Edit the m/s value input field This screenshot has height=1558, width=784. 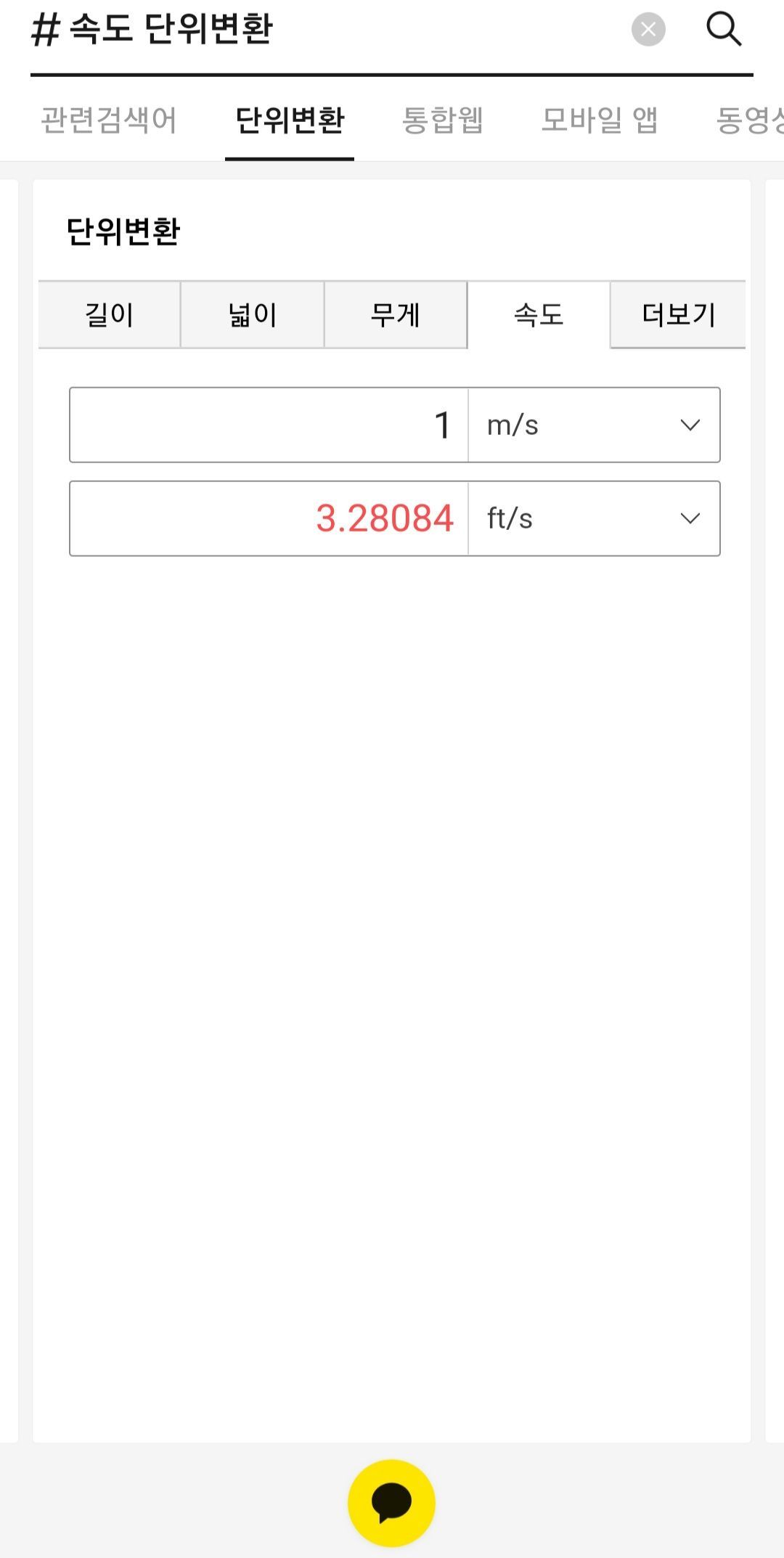[269, 425]
